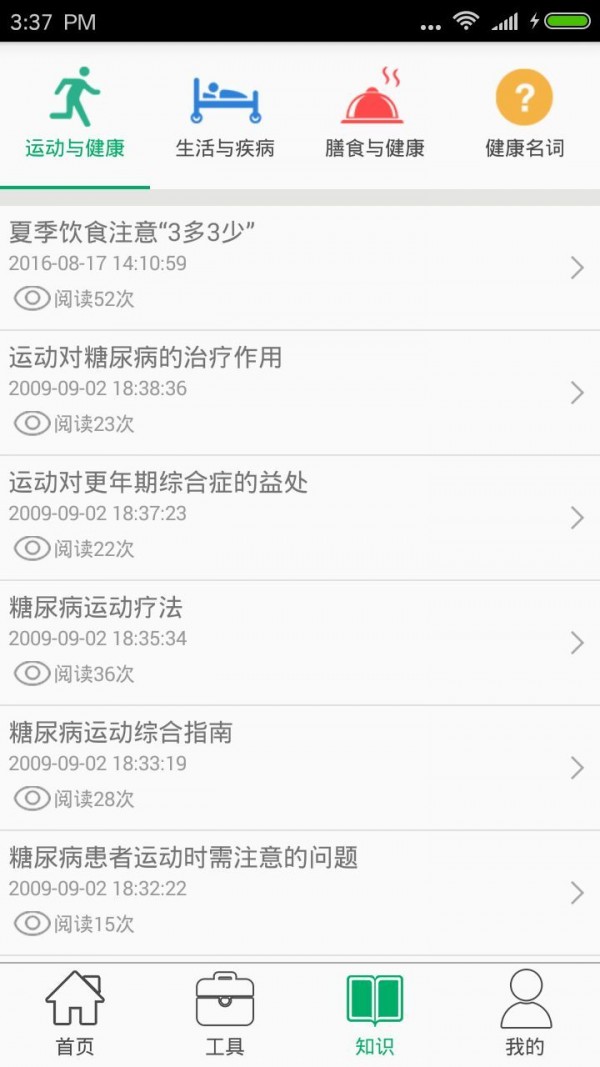Open the 工具 tools tab
The image size is (600, 1067).
225,1014
